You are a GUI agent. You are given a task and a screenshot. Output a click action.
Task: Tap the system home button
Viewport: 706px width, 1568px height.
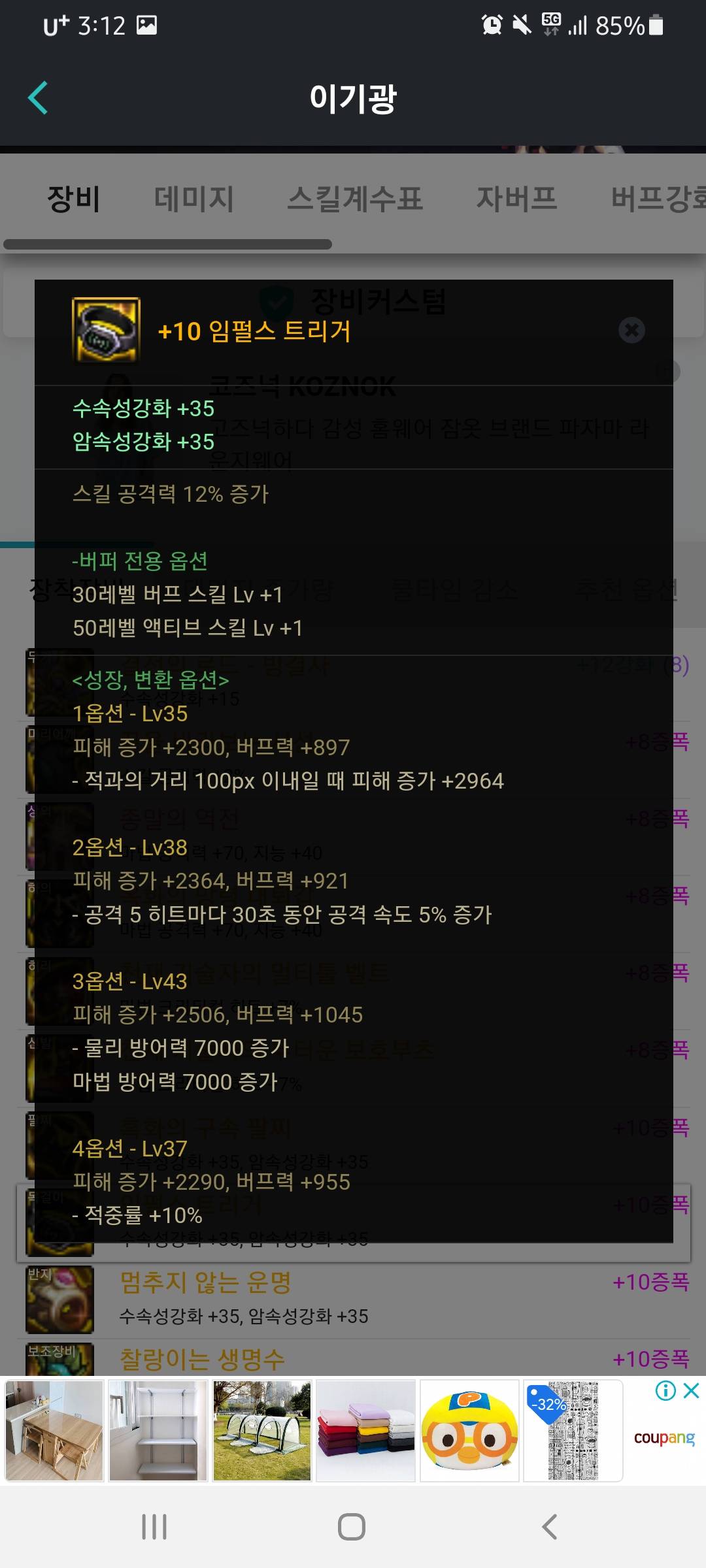tap(352, 1527)
